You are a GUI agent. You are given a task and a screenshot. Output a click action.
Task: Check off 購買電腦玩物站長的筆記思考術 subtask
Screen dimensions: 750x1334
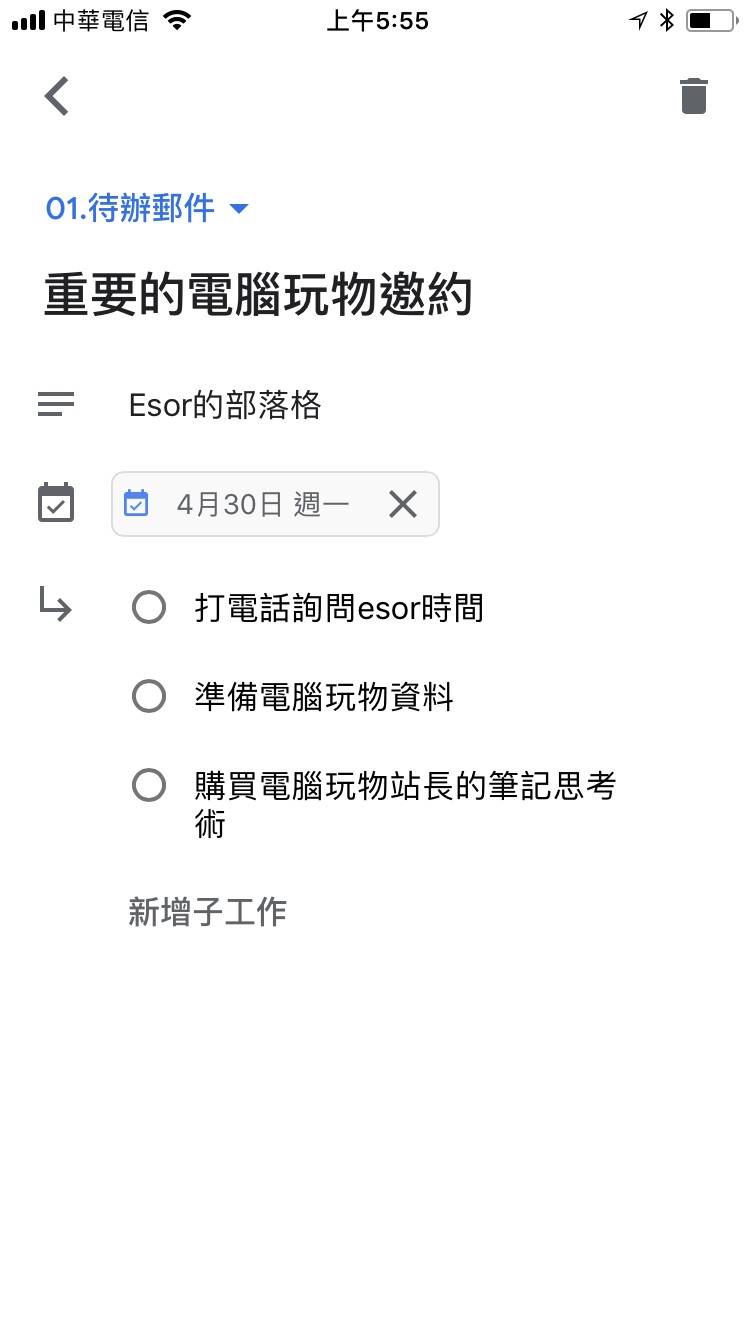149,786
